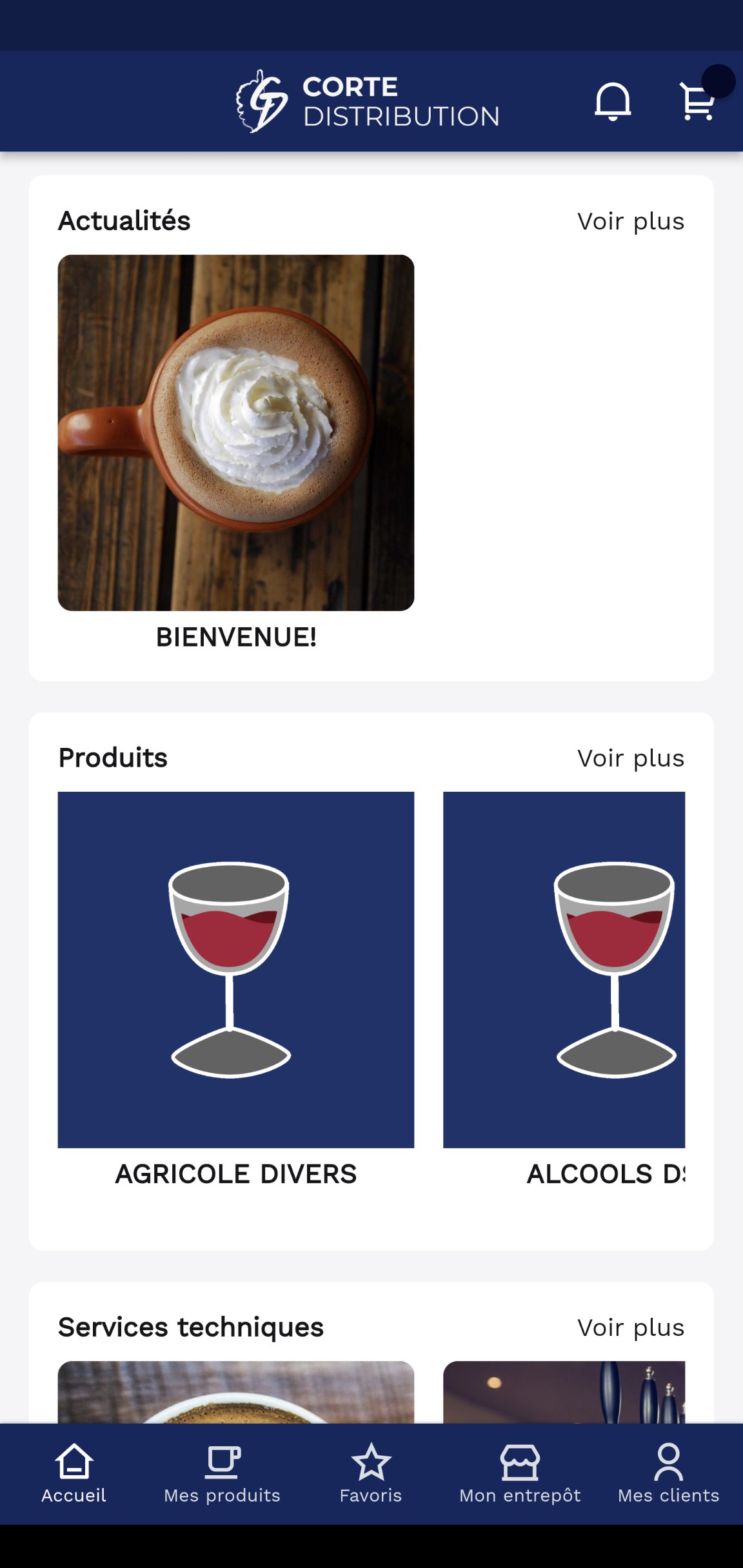See more Produits
The image size is (743, 1568).
coord(630,758)
